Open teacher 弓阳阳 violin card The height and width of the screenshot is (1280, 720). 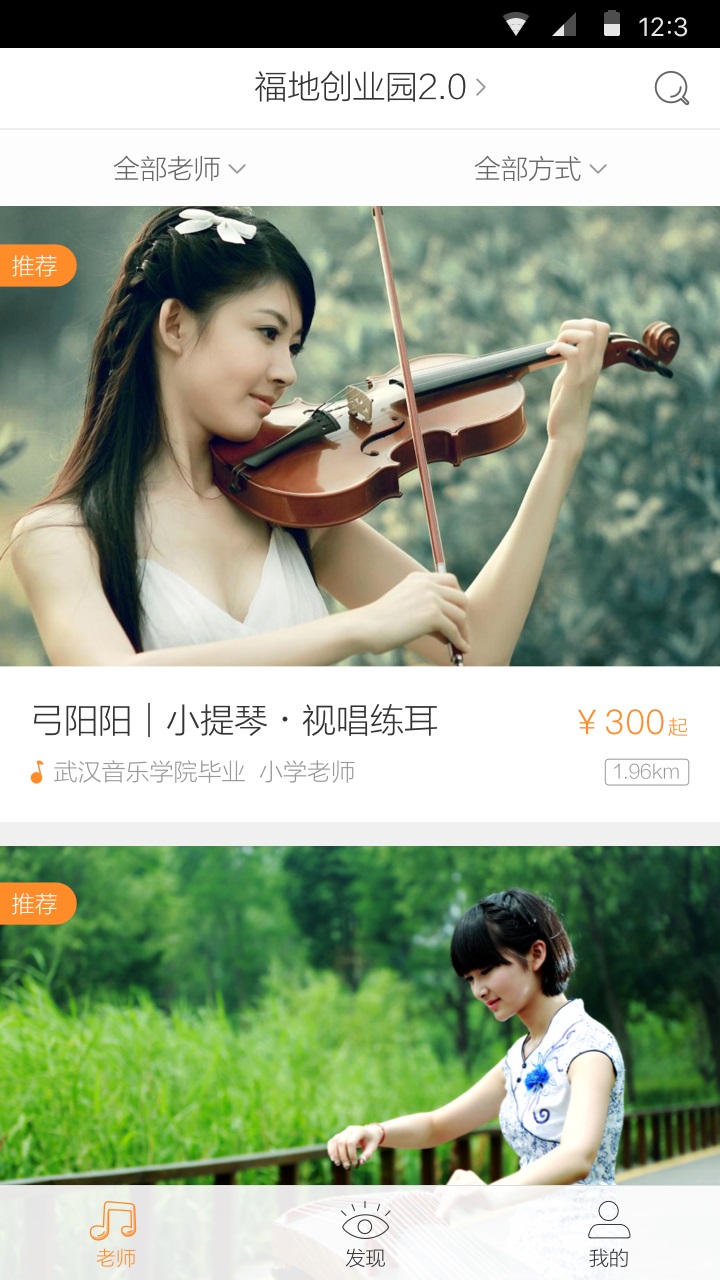pyautogui.click(x=360, y=500)
